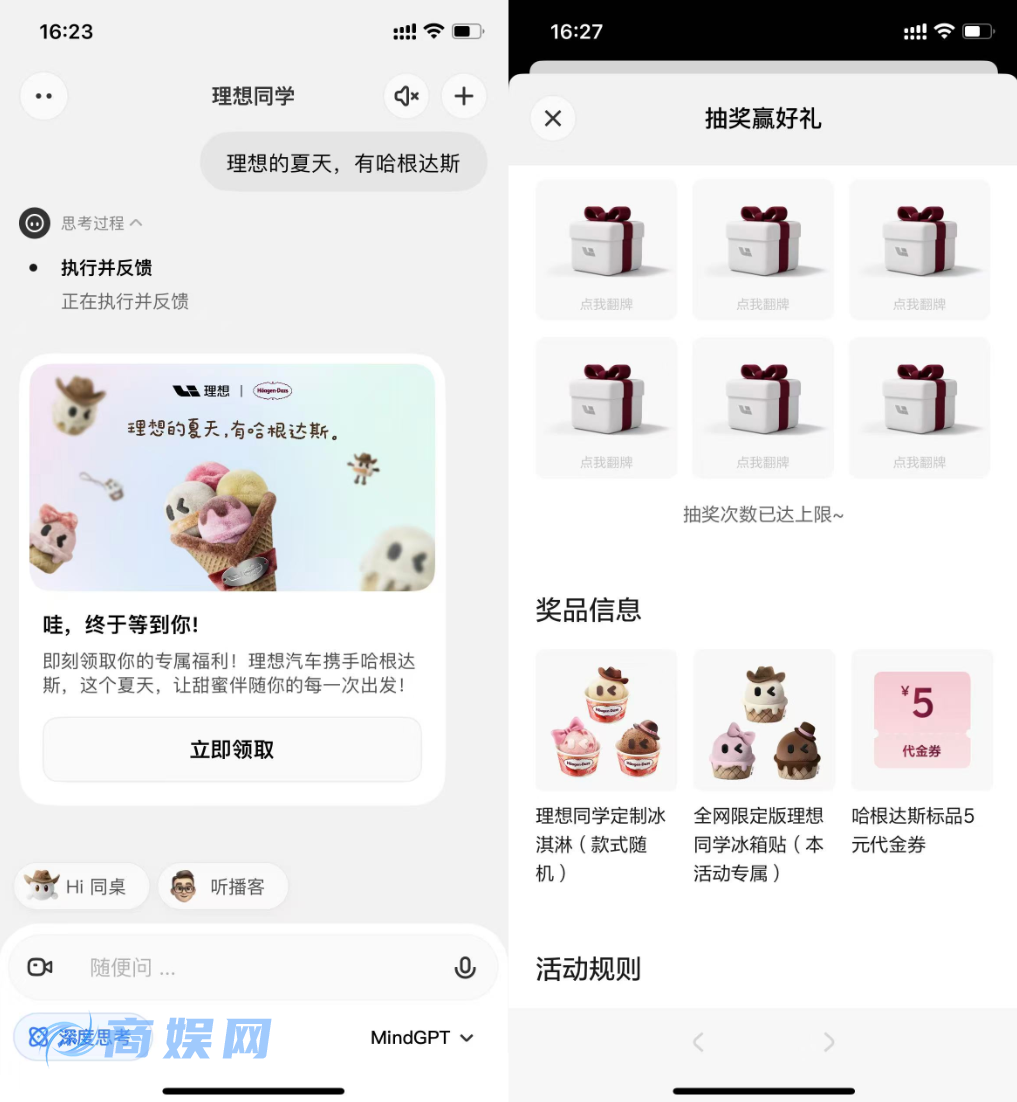This screenshot has height=1102, width=1017.
Task: Mute the assistant's voice with the speaker icon
Action: (x=406, y=96)
